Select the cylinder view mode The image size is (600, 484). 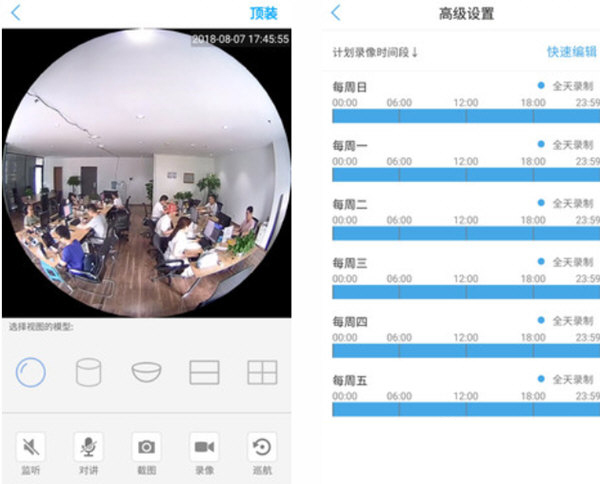(x=88, y=373)
